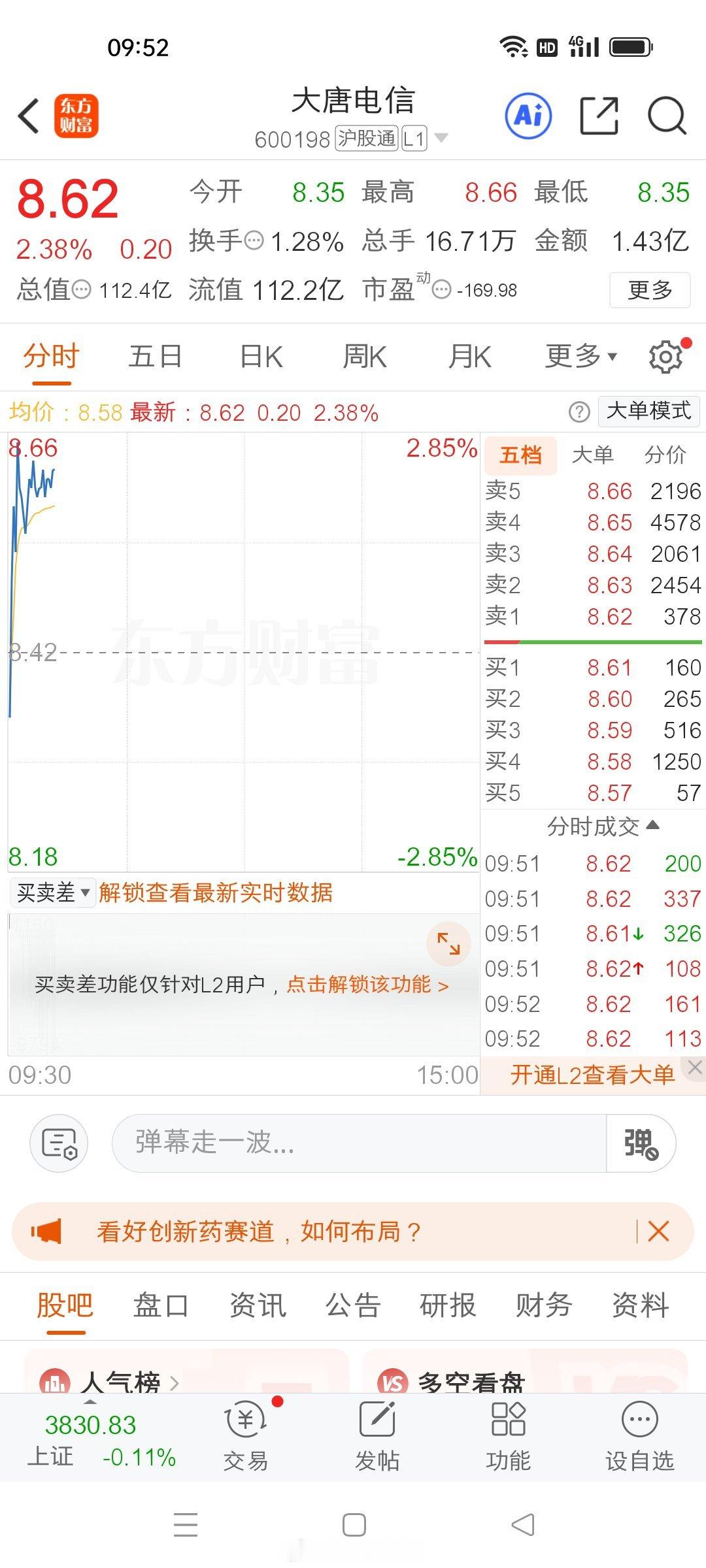Open the 沪股通 L1 dropdown arrow

pyautogui.click(x=442, y=138)
